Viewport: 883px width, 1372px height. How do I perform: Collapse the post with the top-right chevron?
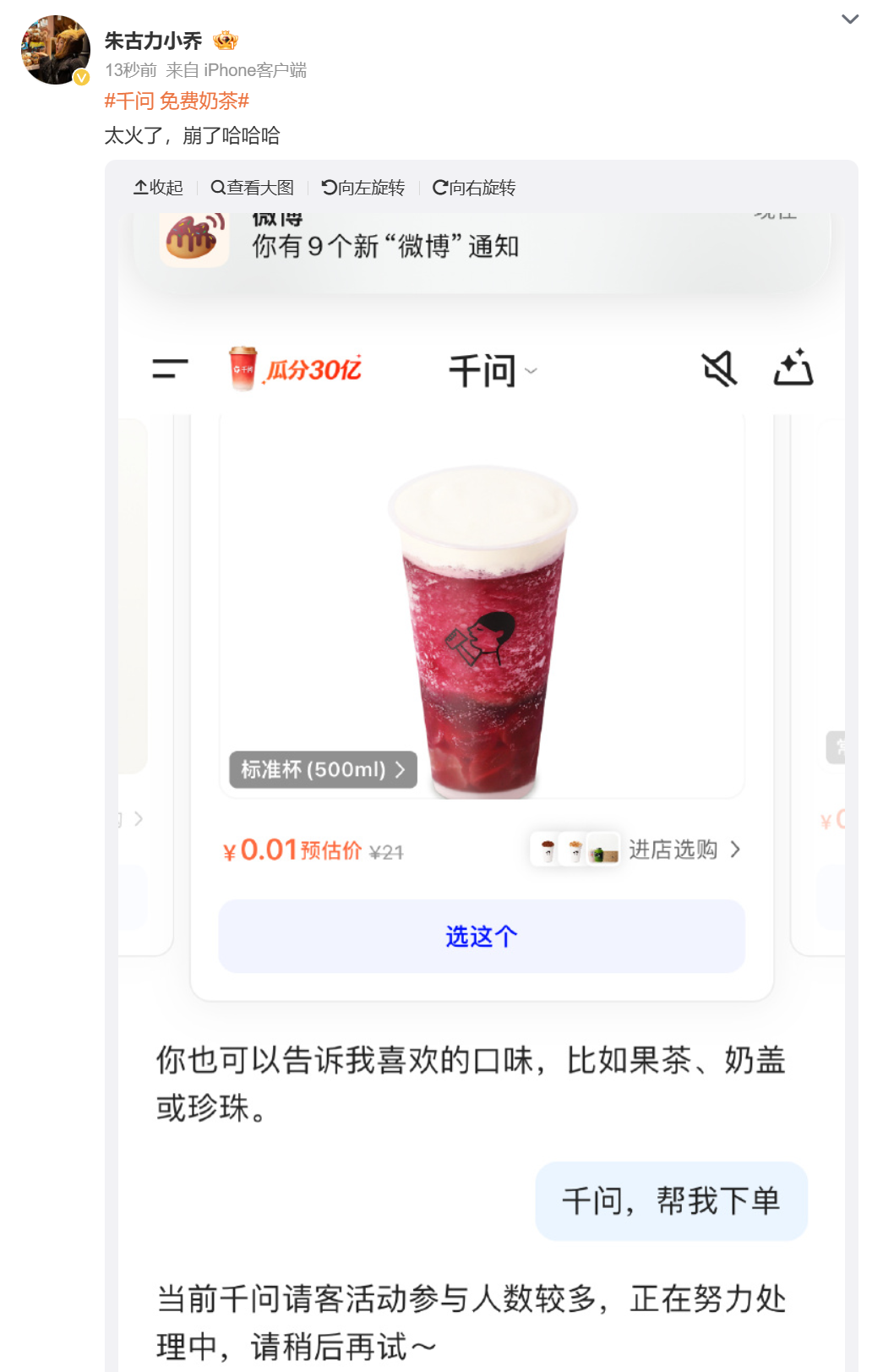[x=850, y=19]
